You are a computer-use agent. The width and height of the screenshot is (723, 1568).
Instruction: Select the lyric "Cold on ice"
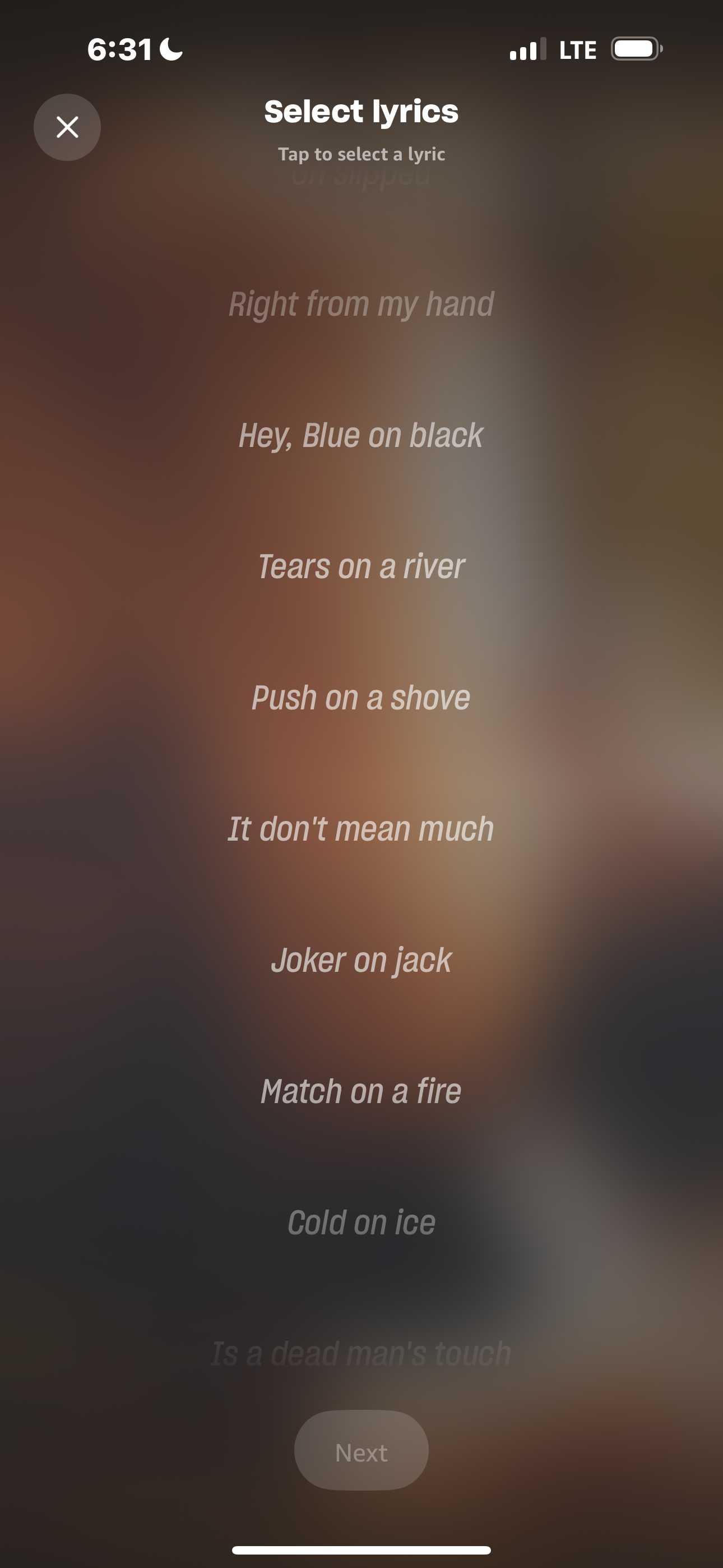(x=361, y=1222)
